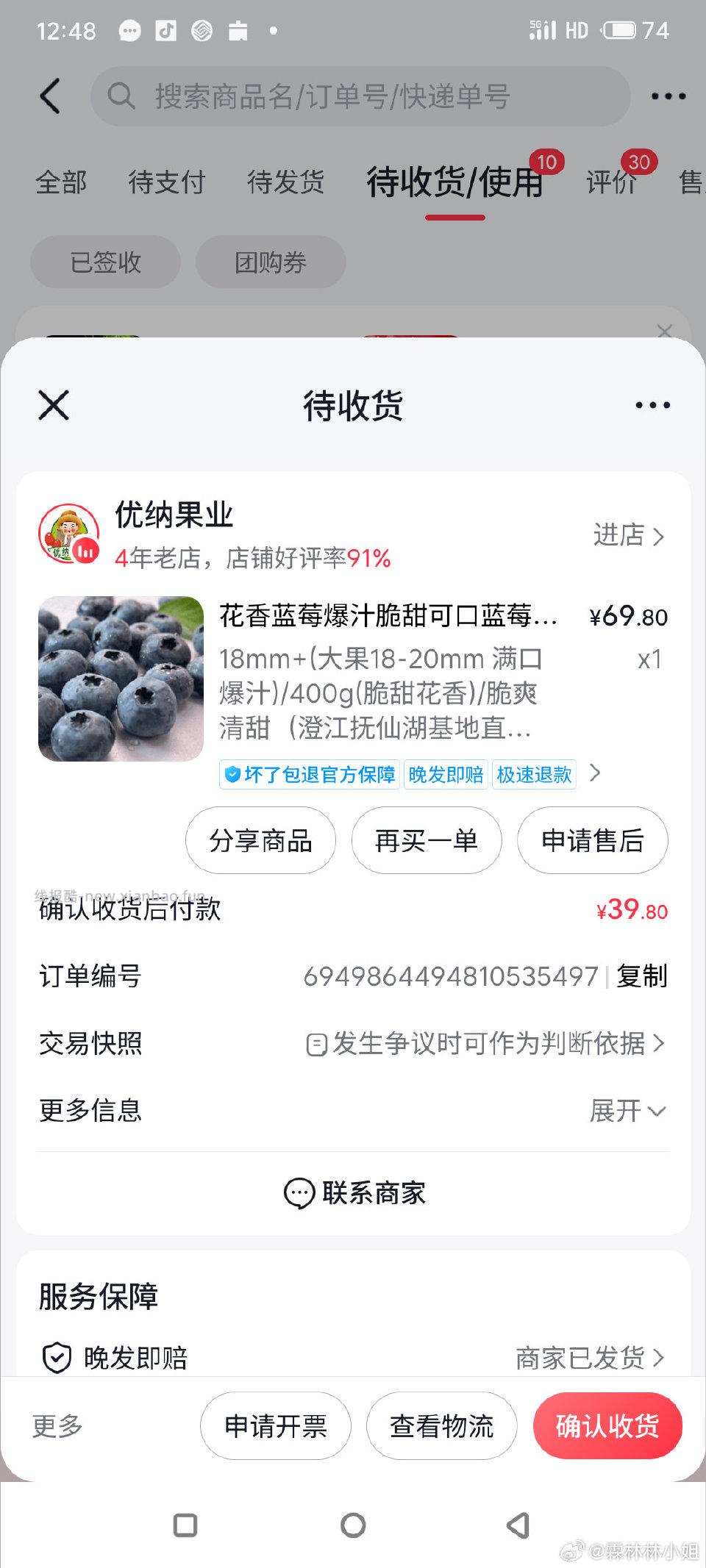The width and height of the screenshot is (706, 1568).
Task: Select the 已签收 filter chip
Action: click(x=105, y=262)
